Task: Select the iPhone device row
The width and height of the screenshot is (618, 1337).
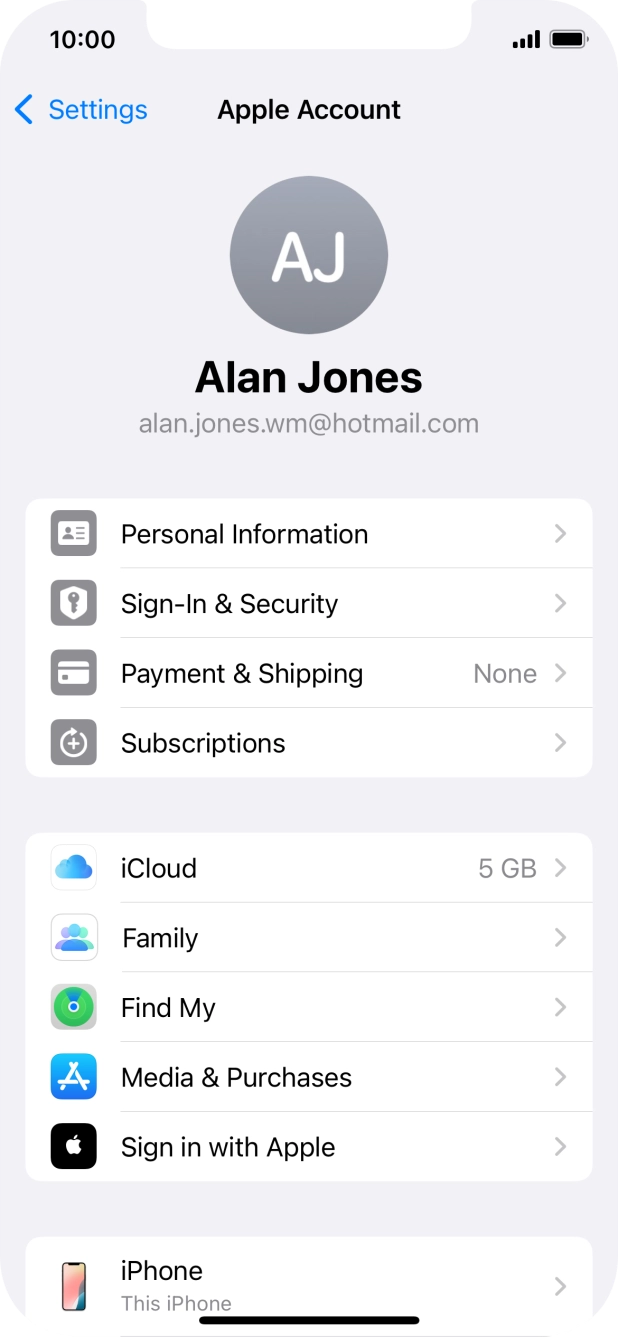Action: coord(309,1285)
